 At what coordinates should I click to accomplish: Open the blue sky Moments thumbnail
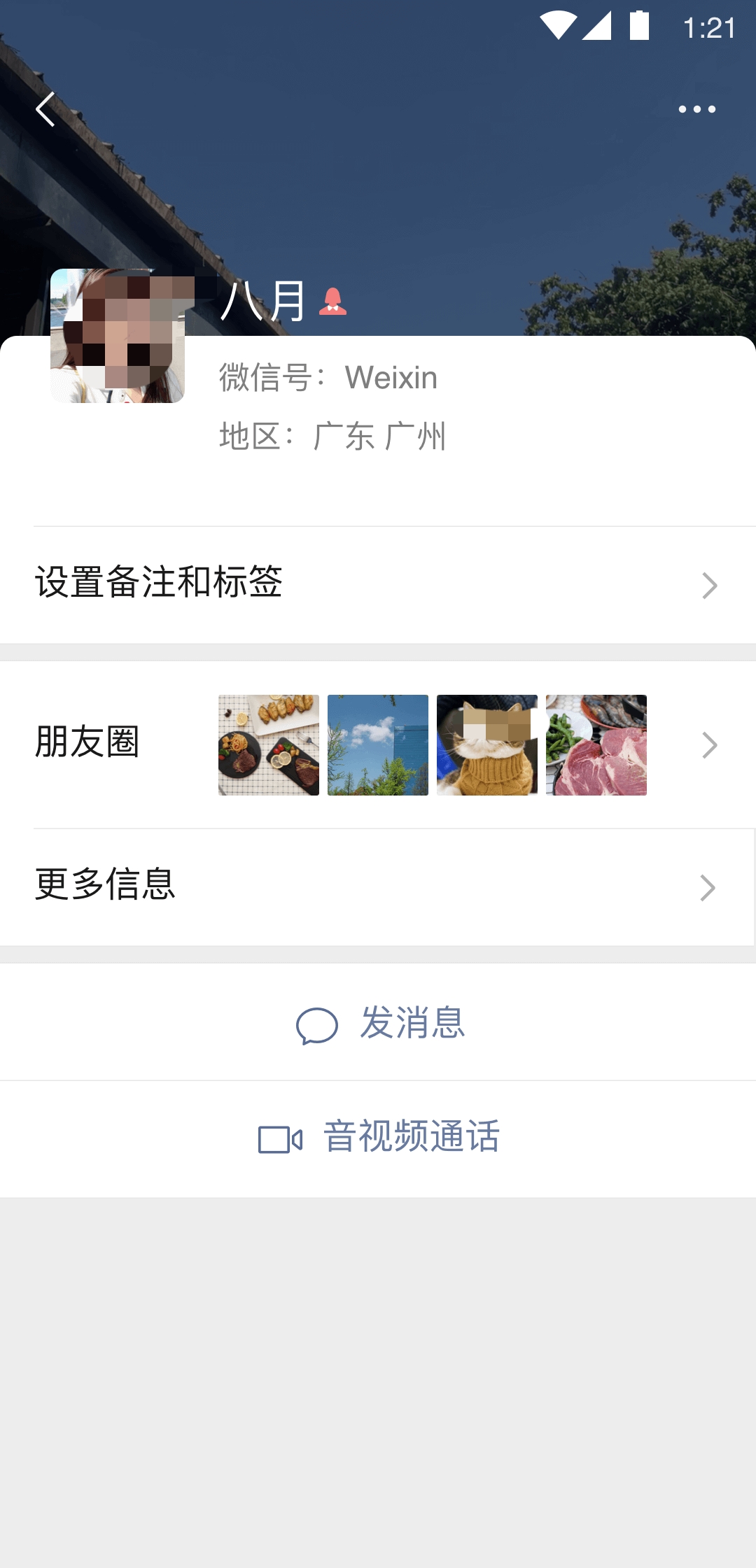[378, 744]
